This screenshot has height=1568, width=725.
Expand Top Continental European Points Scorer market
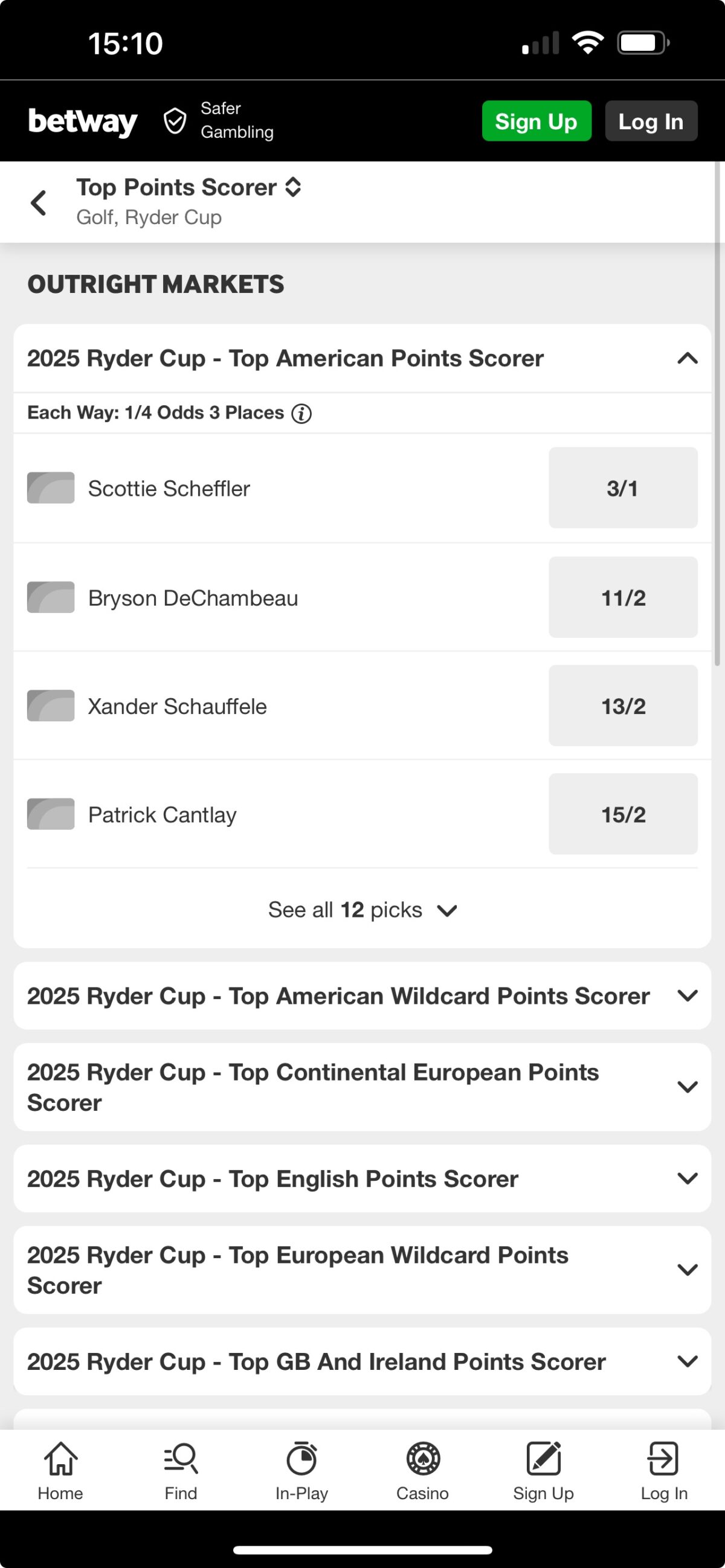point(362,1087)
